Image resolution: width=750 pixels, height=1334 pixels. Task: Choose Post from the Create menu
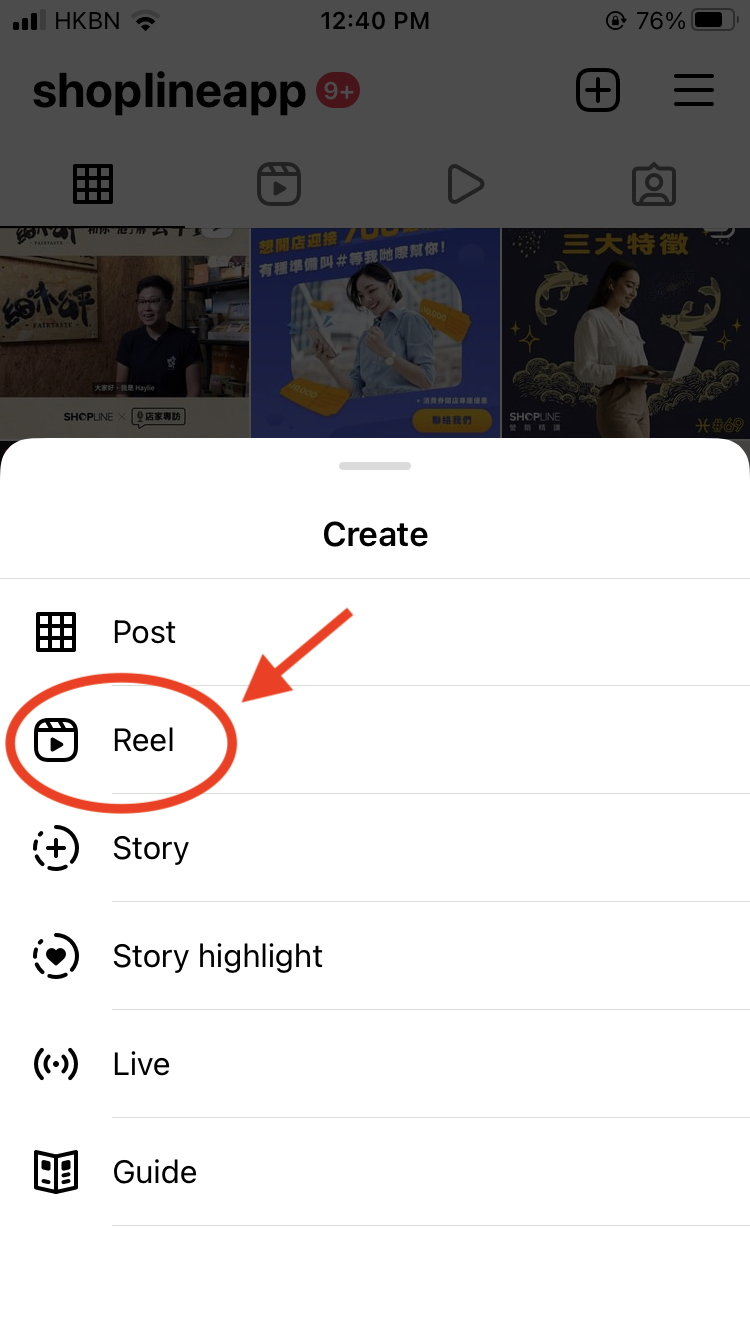point(144,631)
